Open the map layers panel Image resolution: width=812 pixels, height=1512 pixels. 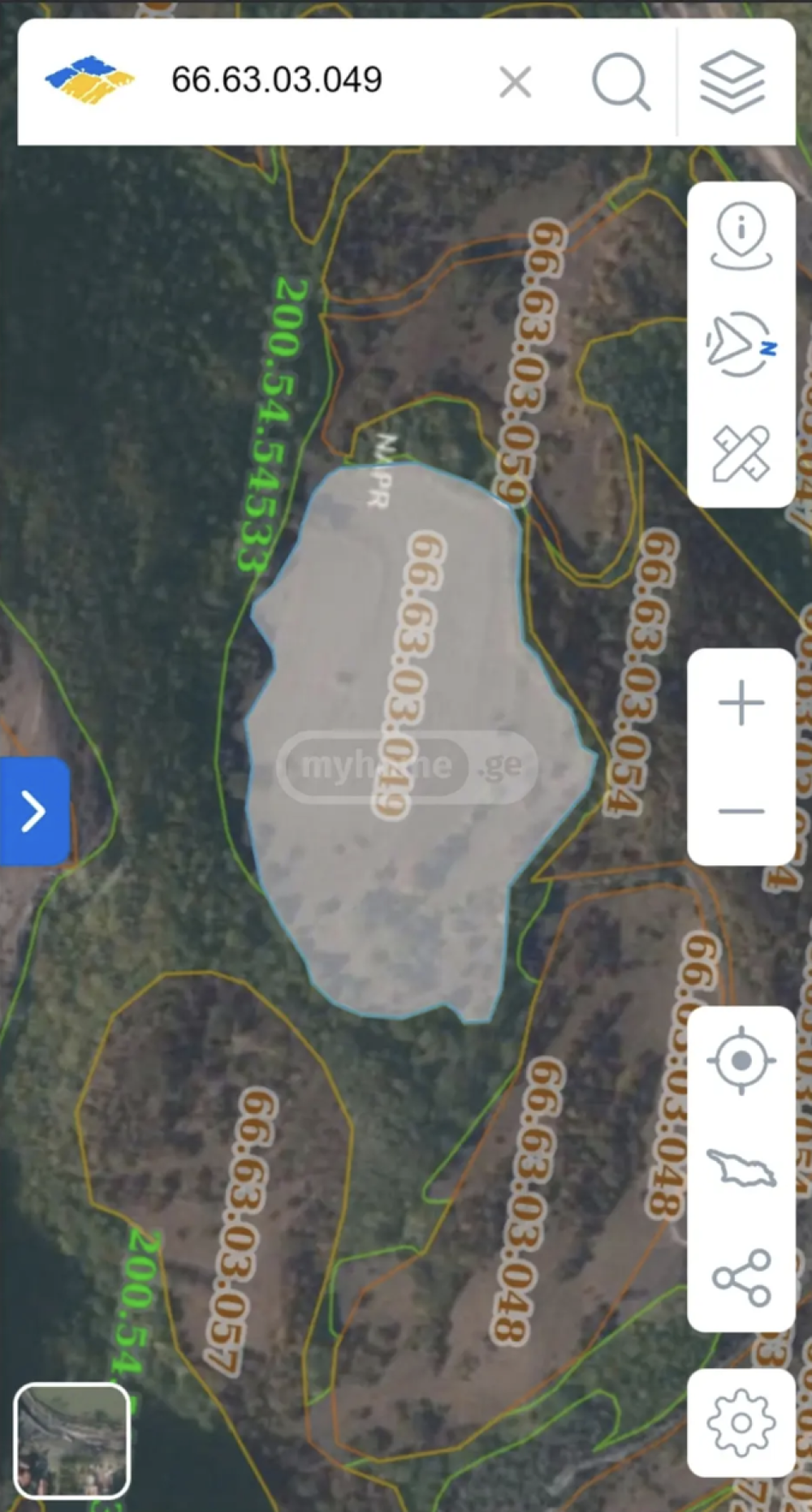(x=732, y=82)
